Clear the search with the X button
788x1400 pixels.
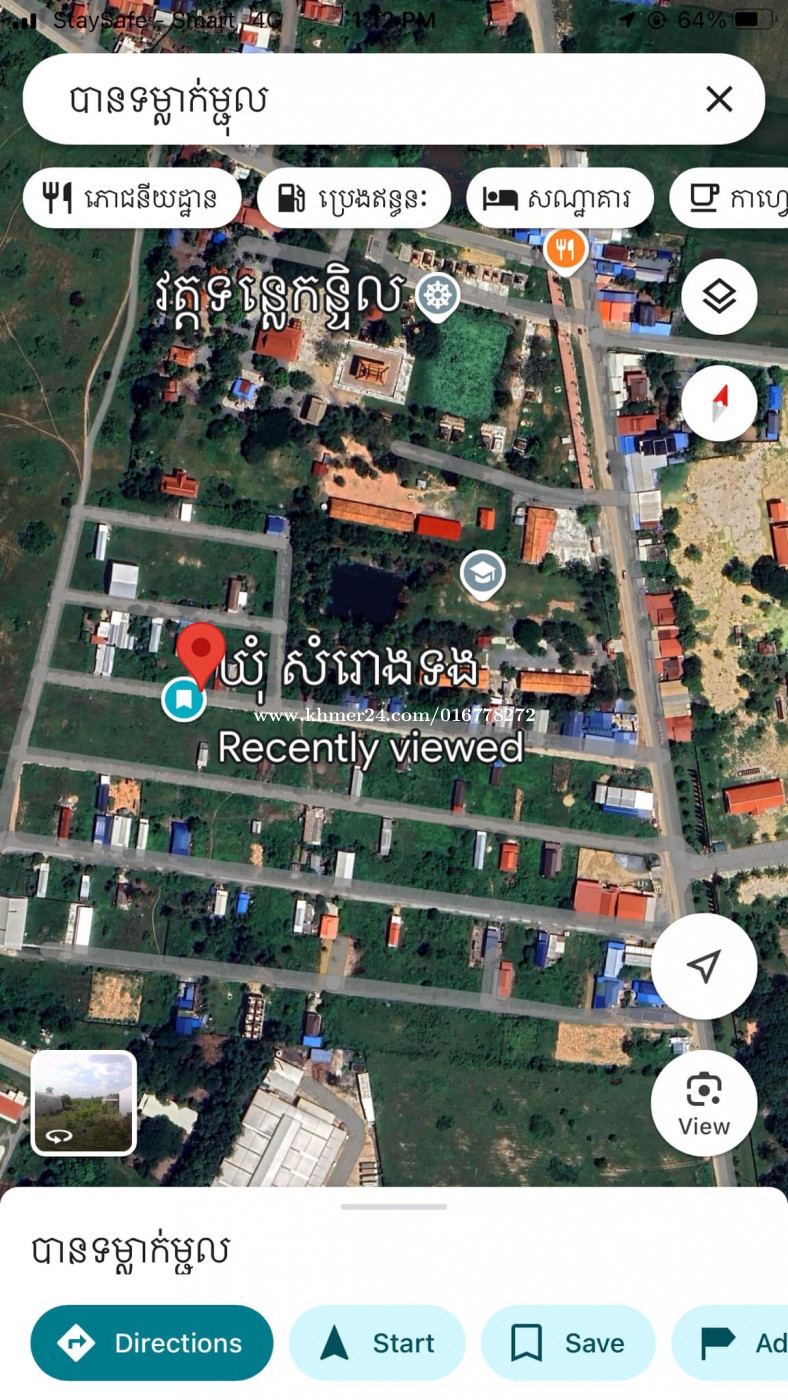pyautogui.click(x=719, y=99)
